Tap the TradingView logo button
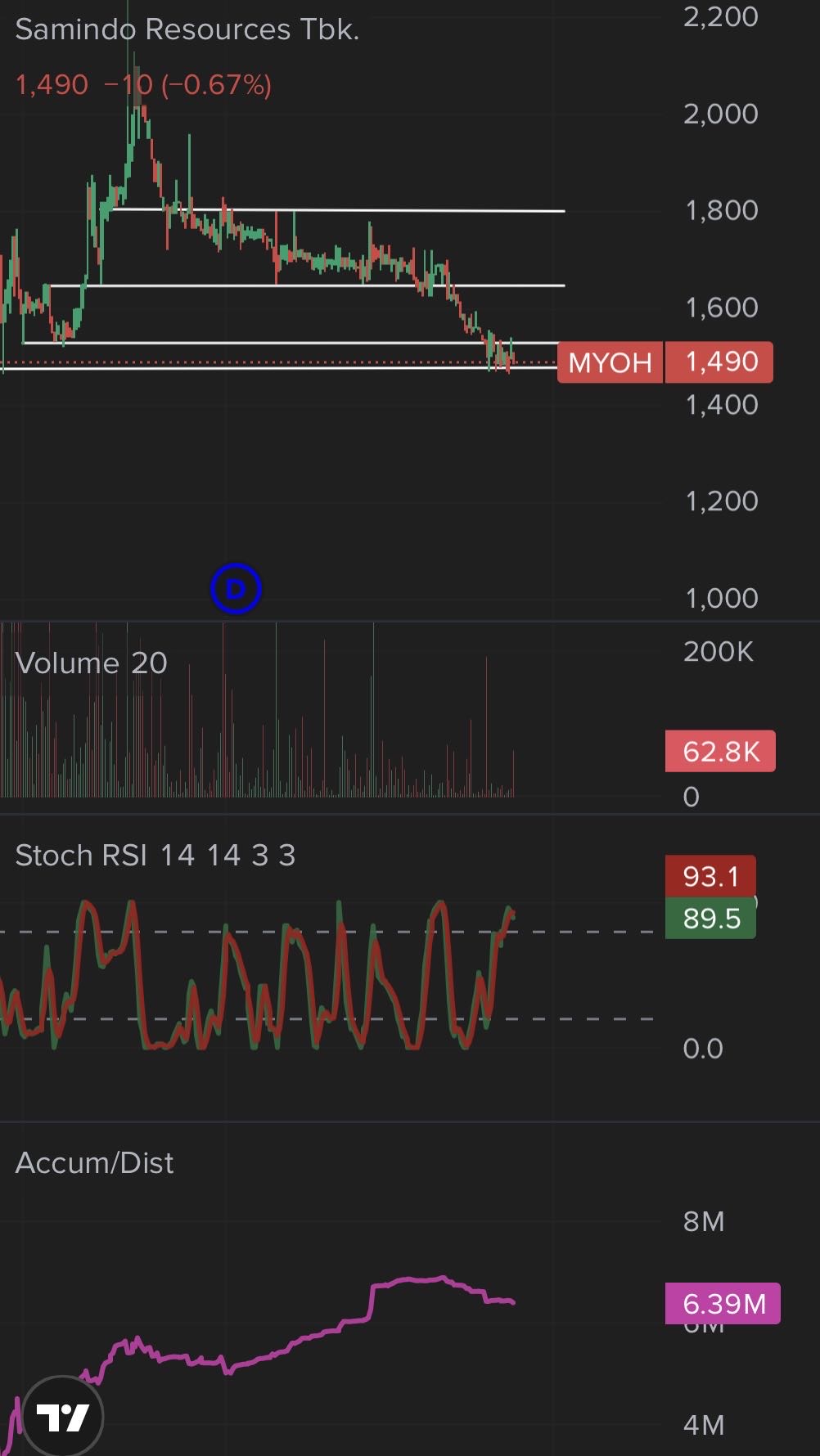Screen dimensions: 820x1456 [62, 1417]
